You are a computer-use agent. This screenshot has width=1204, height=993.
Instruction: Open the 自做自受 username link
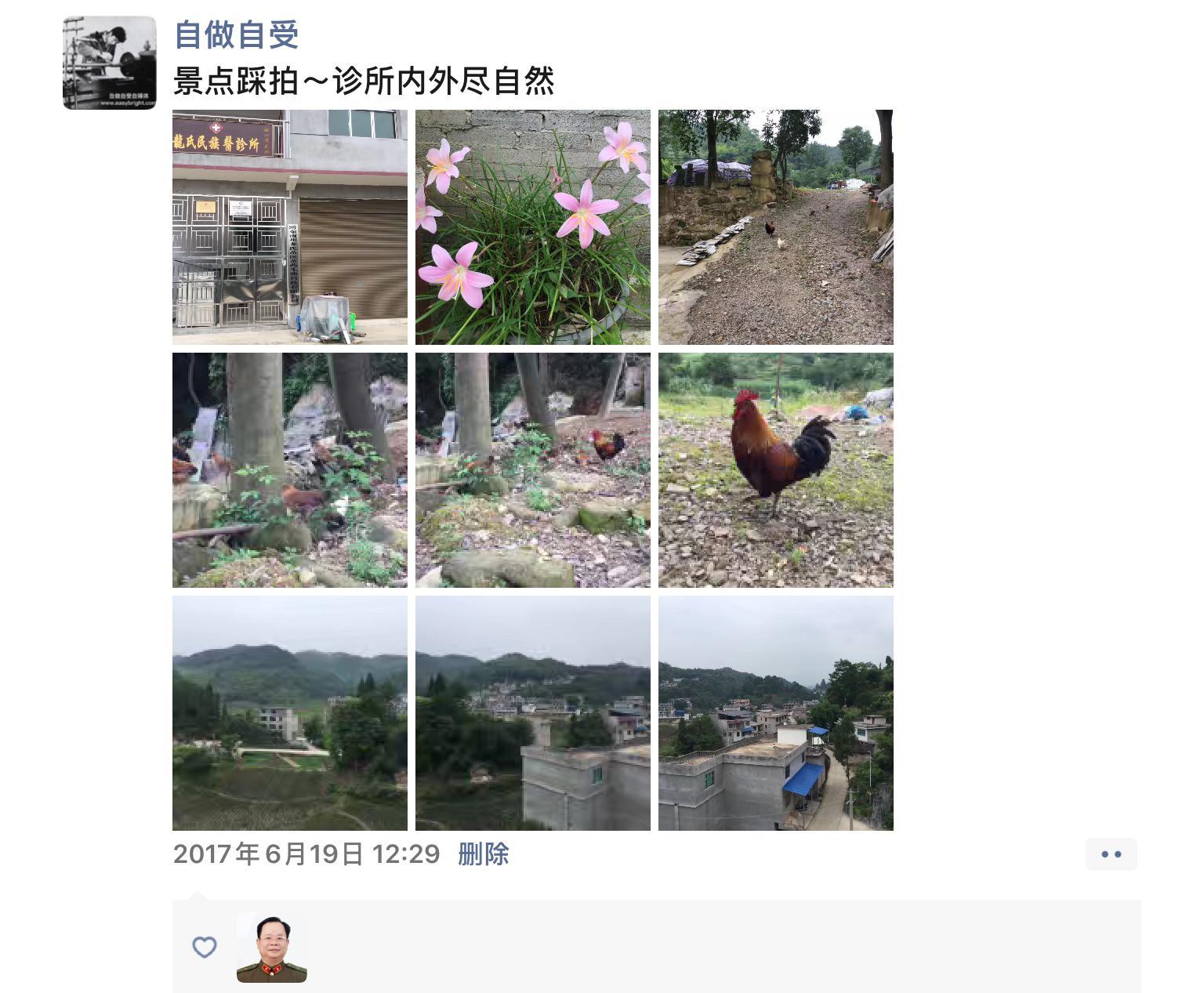click(x=236, y=35)
